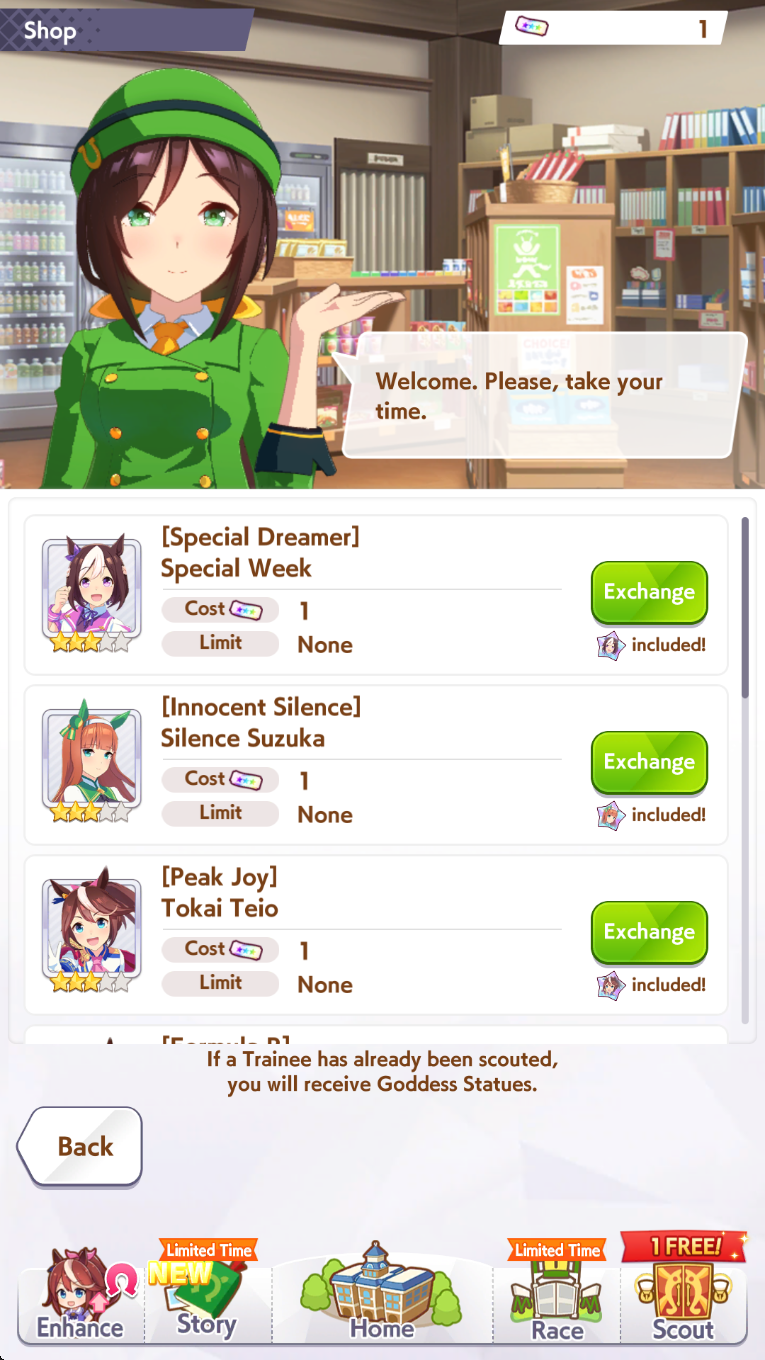Return to the Home tab
Viewport: 765px width, 1360px height.
point(382,1293)
